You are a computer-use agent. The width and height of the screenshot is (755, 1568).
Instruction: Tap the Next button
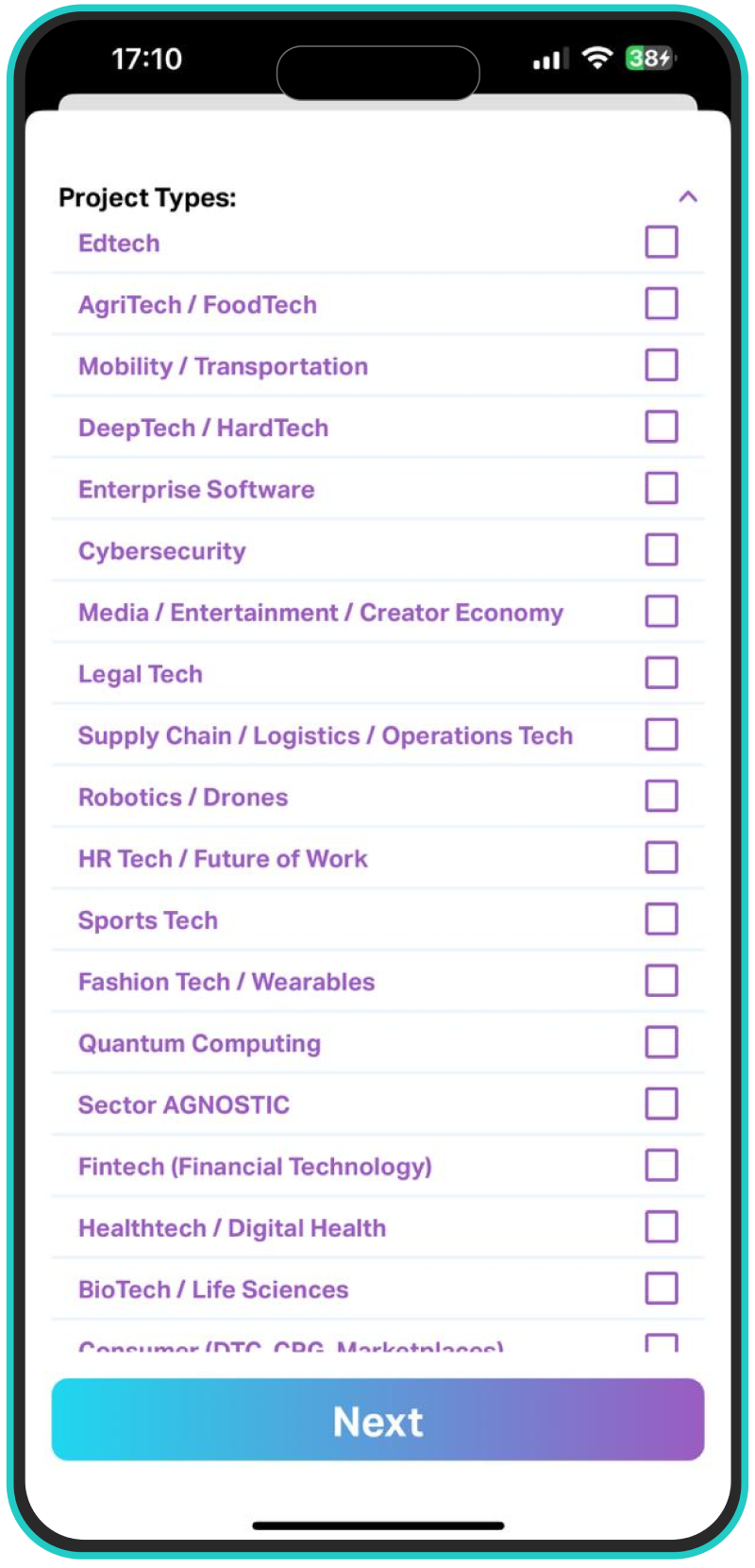(377, 1420)
